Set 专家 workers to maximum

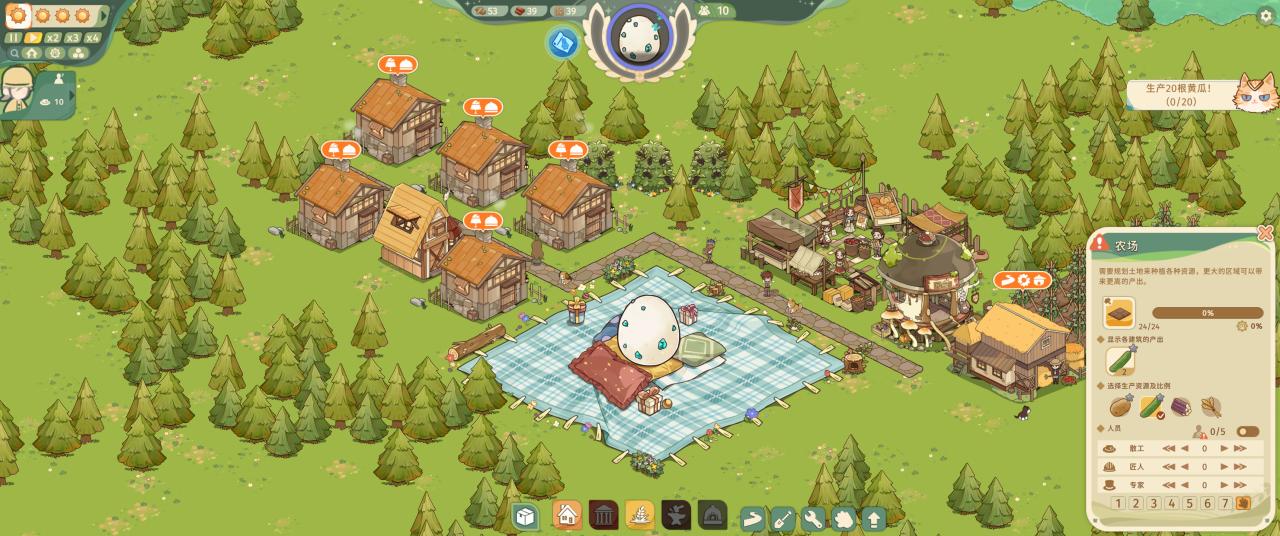(1241, 485)
